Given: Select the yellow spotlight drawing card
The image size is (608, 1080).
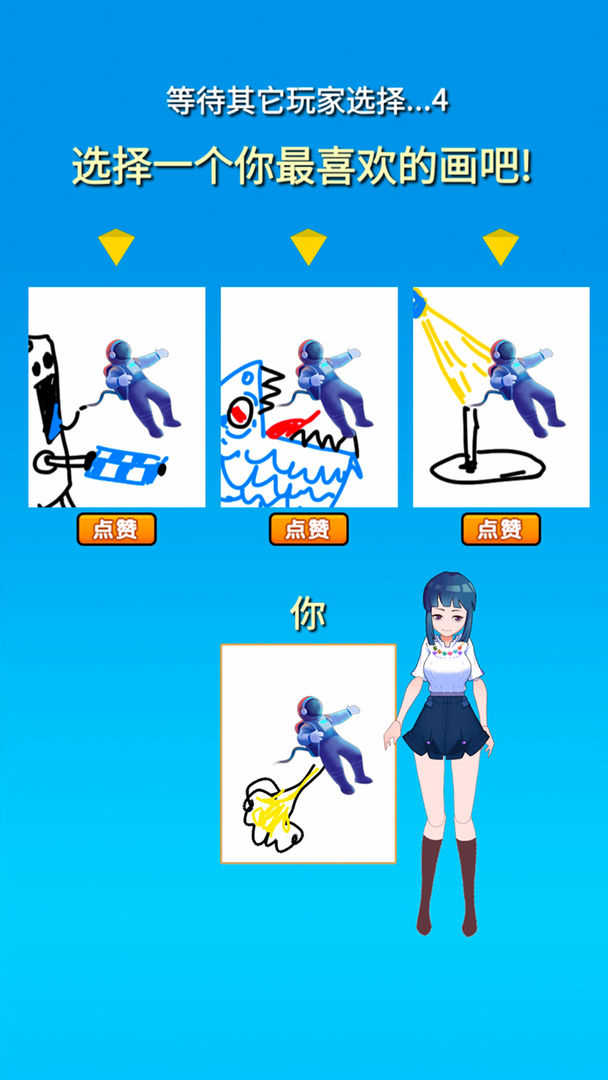Looking at the screenshot, I should [x=500, y=397].
